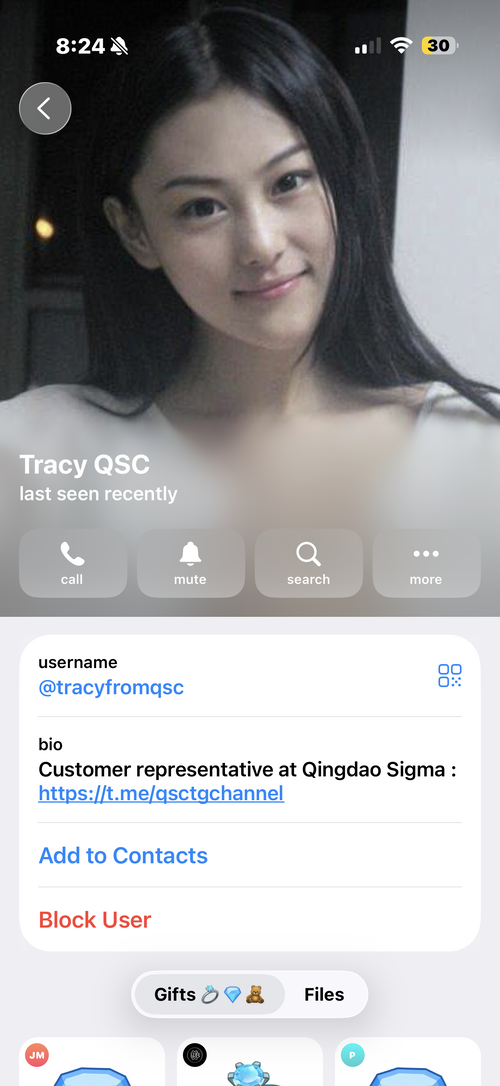Image resolution: width=500 pixels, height=1086 pixels.
Task: Open the more options menu
Action: [x=427, y=563]
